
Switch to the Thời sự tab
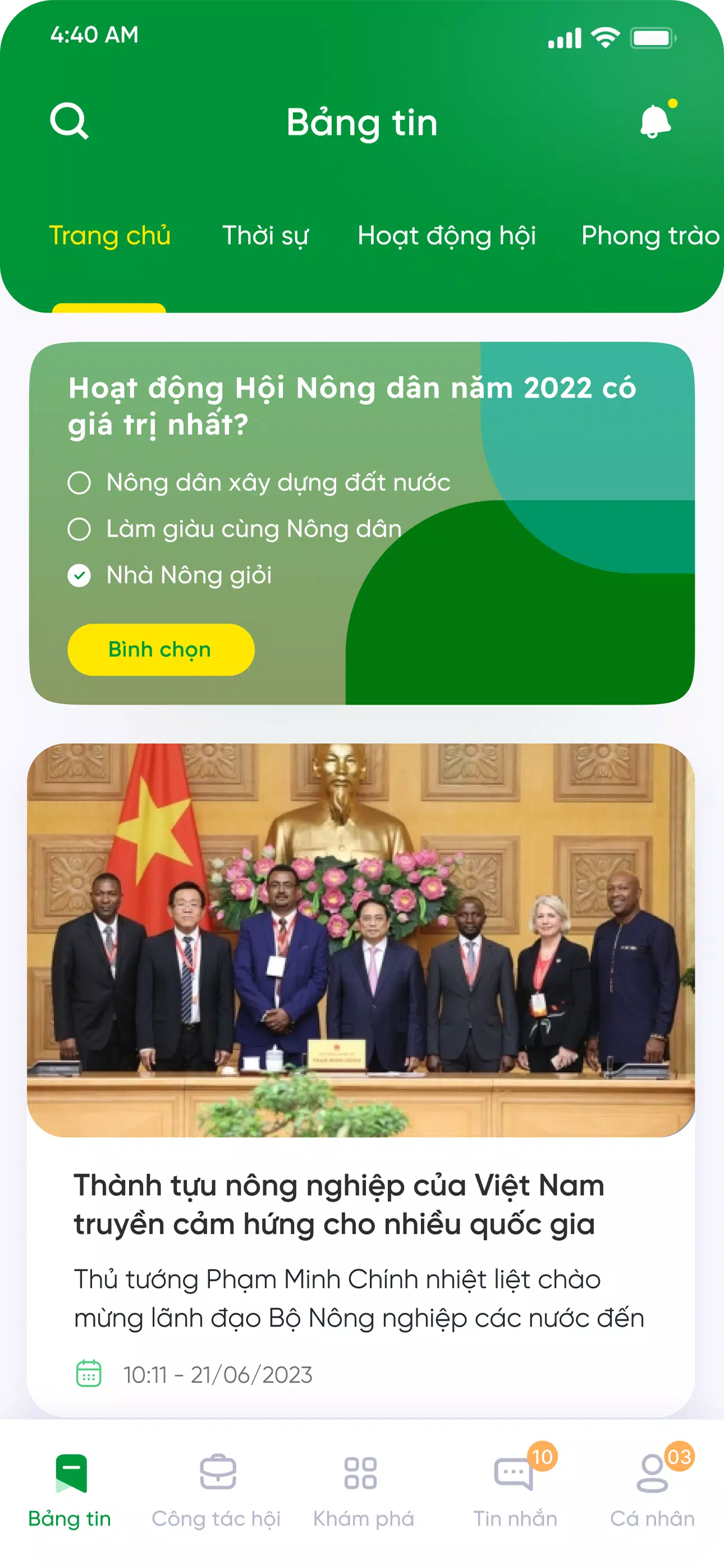click(265, 236)
